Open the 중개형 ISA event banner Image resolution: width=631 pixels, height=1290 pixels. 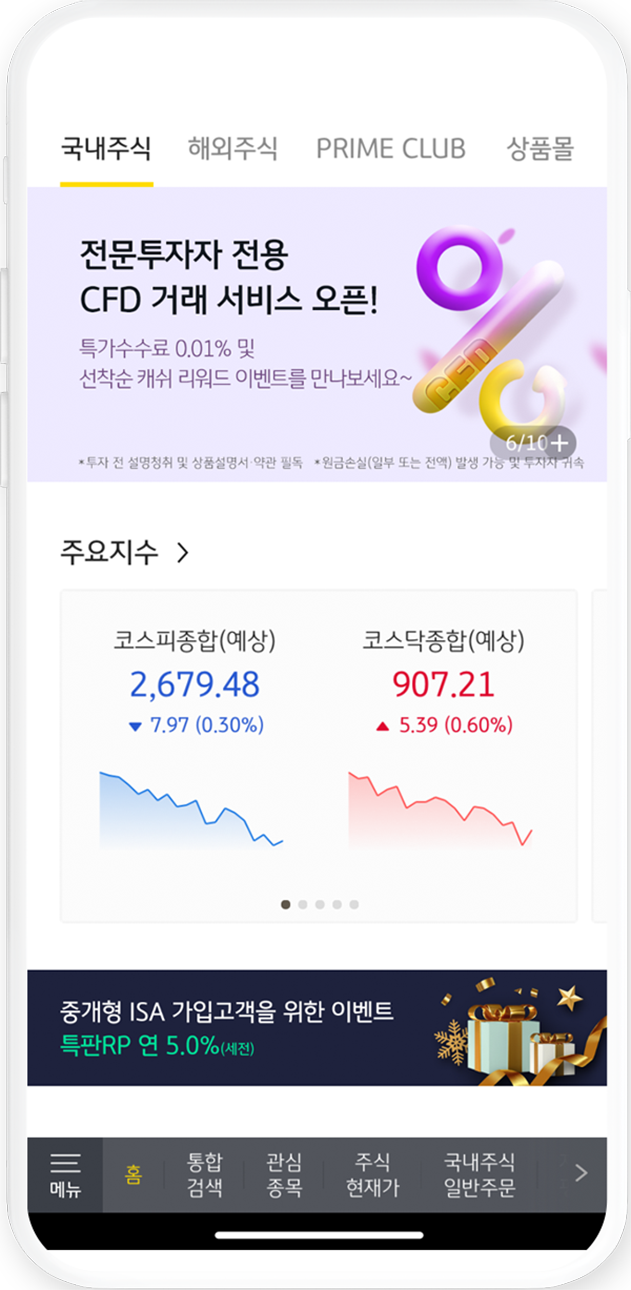pos(316,1027)
